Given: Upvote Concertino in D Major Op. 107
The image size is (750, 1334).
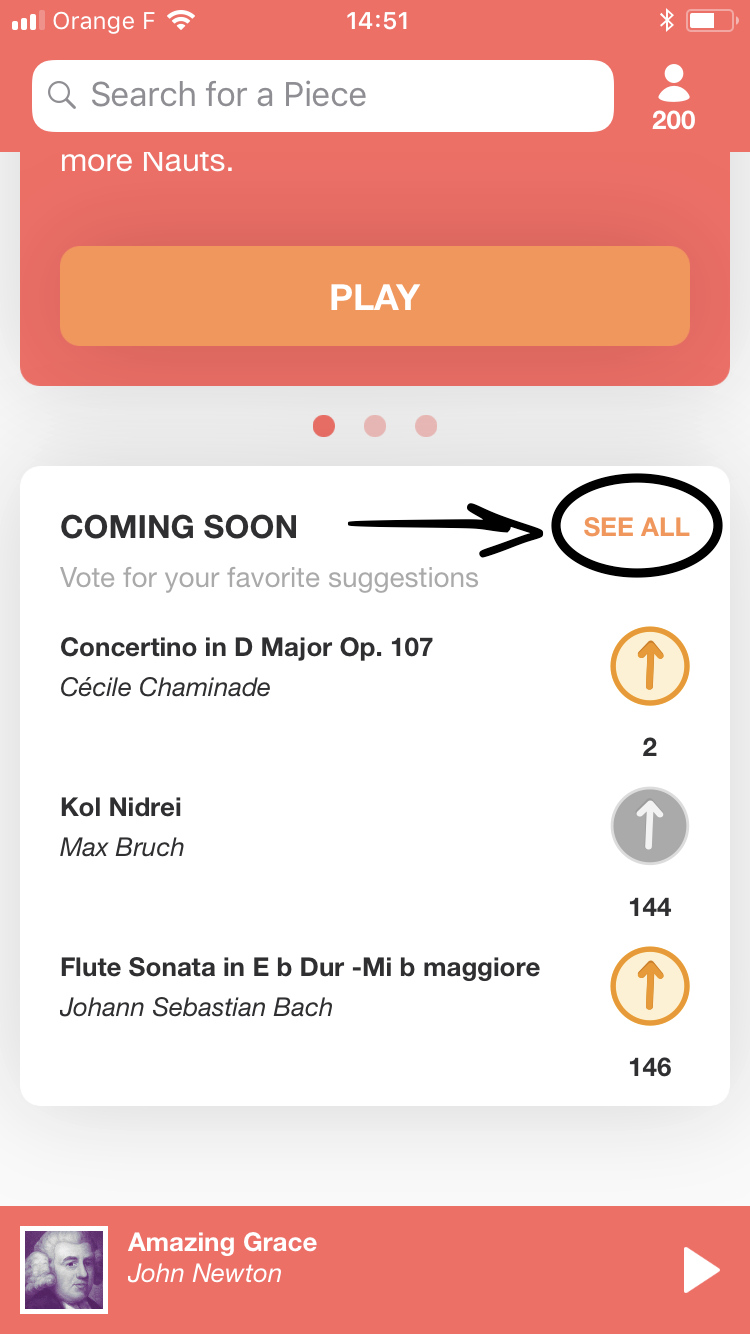Looking at the screenshot, I should (x=650, y=667).
